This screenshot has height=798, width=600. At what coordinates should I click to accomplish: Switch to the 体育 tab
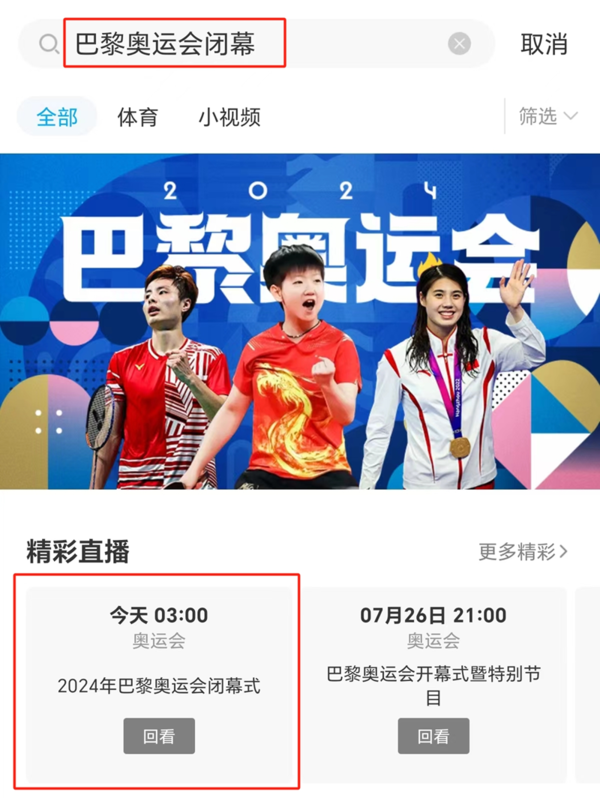pos(138,117)
